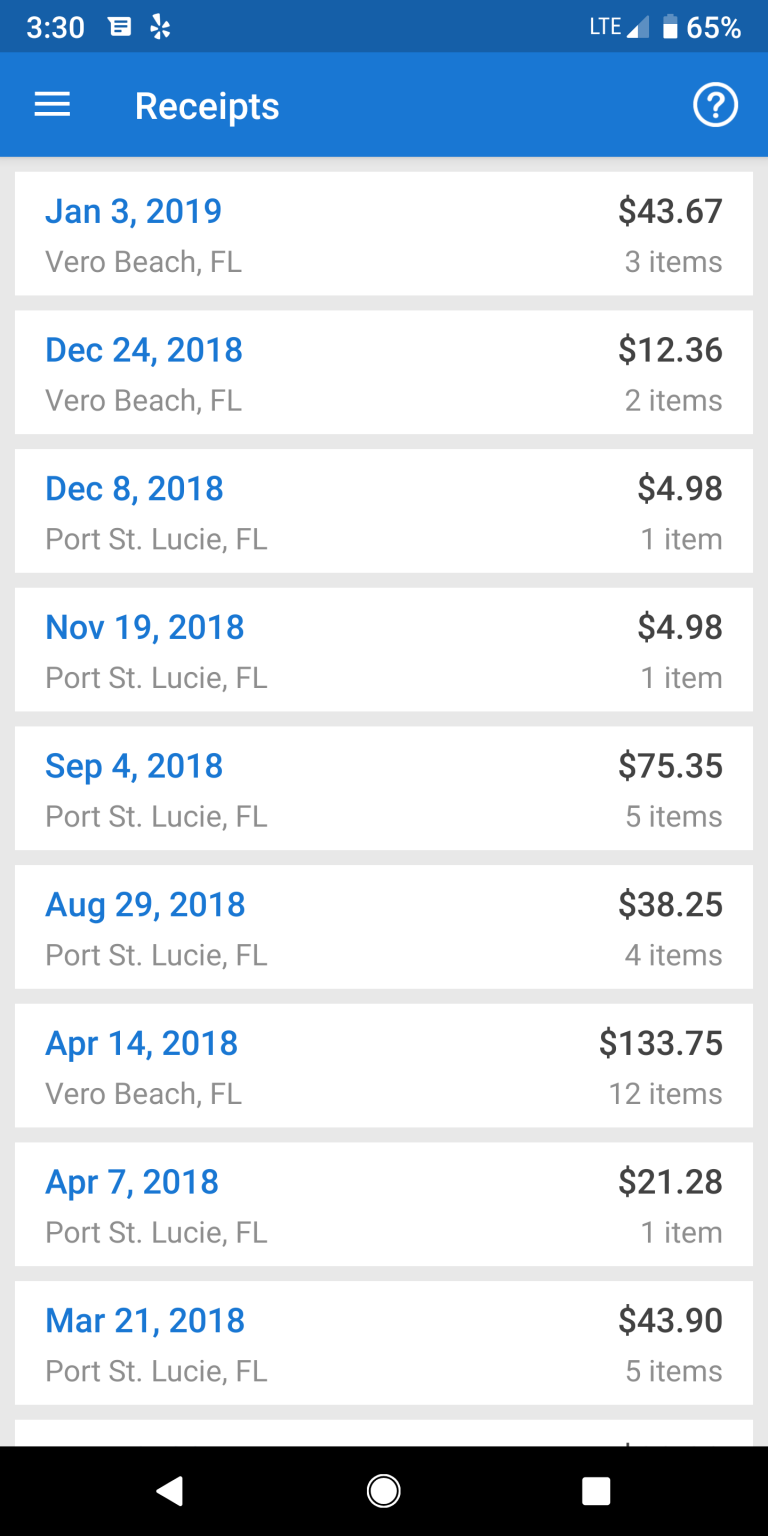Open the navigation hamburger menu
Image resolution: width=768 pixels, height=1536 pixels.
[x=52, y=104]
